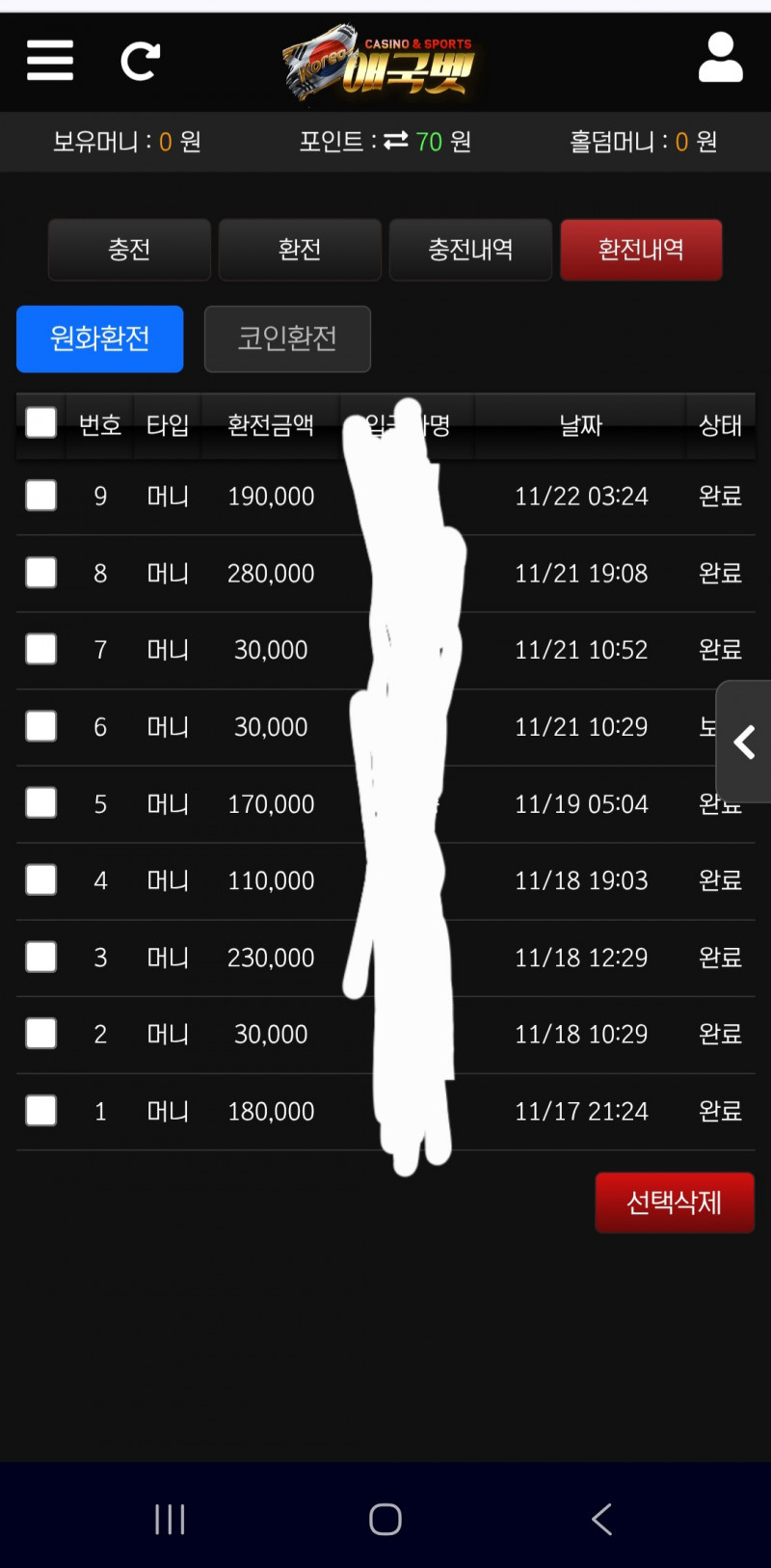This screenshot has height=1568, width=771.
Task: Check the select-all box in the header row
Action: click(x=40, y=422)
